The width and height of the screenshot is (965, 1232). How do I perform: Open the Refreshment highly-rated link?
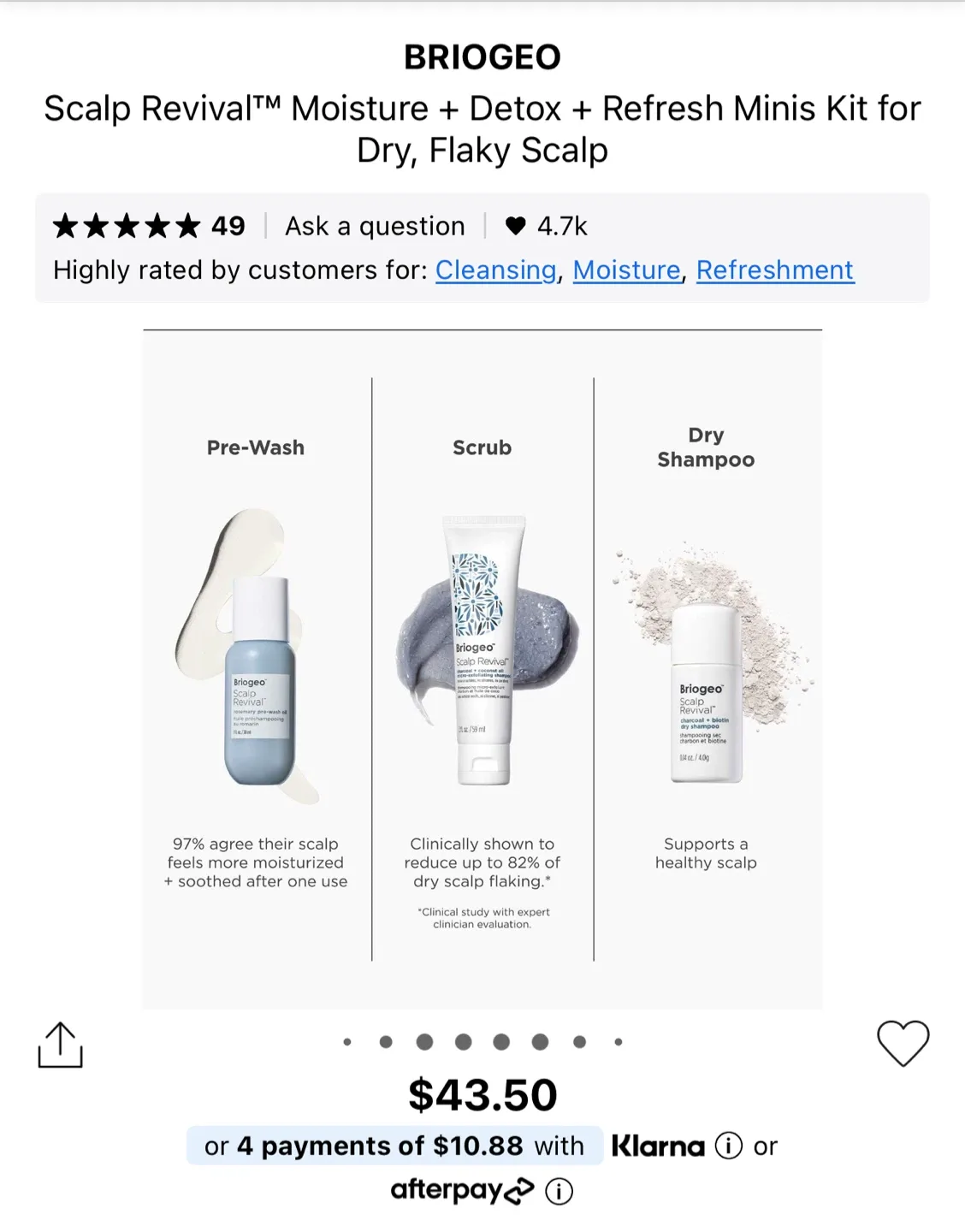(774, 269)
